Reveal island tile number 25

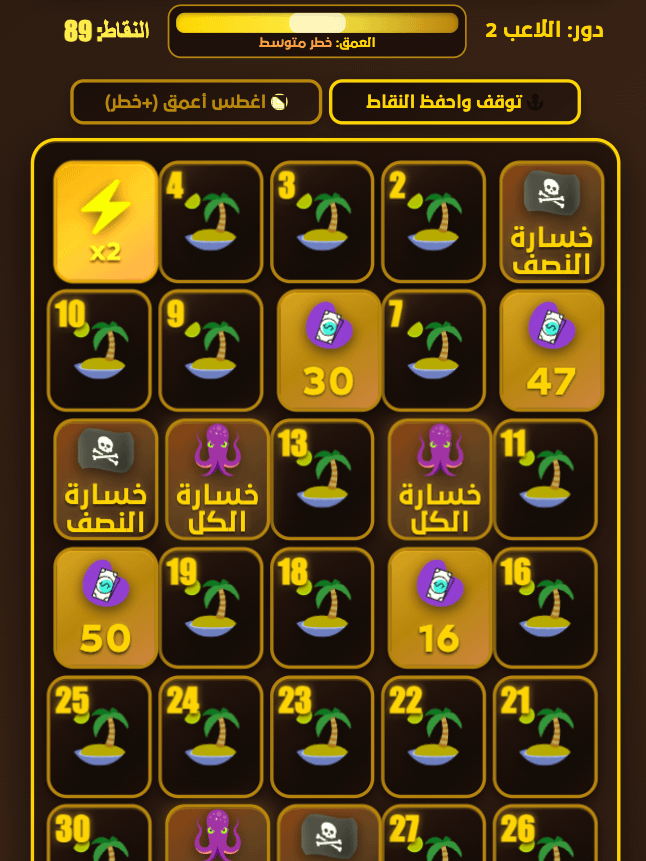tap(99, 737)
